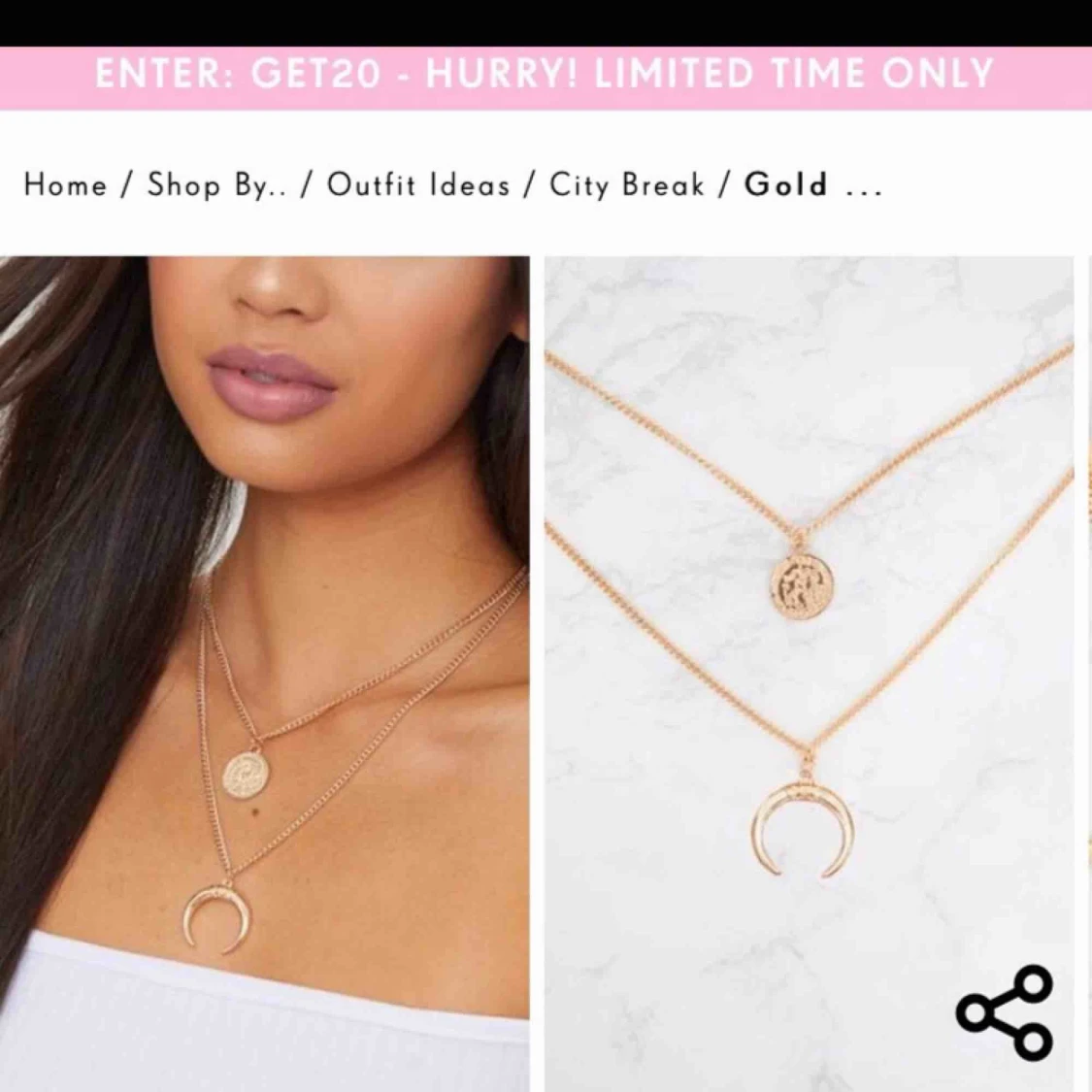Open the Outfit Ideas breadcrumb

point(418,185)
